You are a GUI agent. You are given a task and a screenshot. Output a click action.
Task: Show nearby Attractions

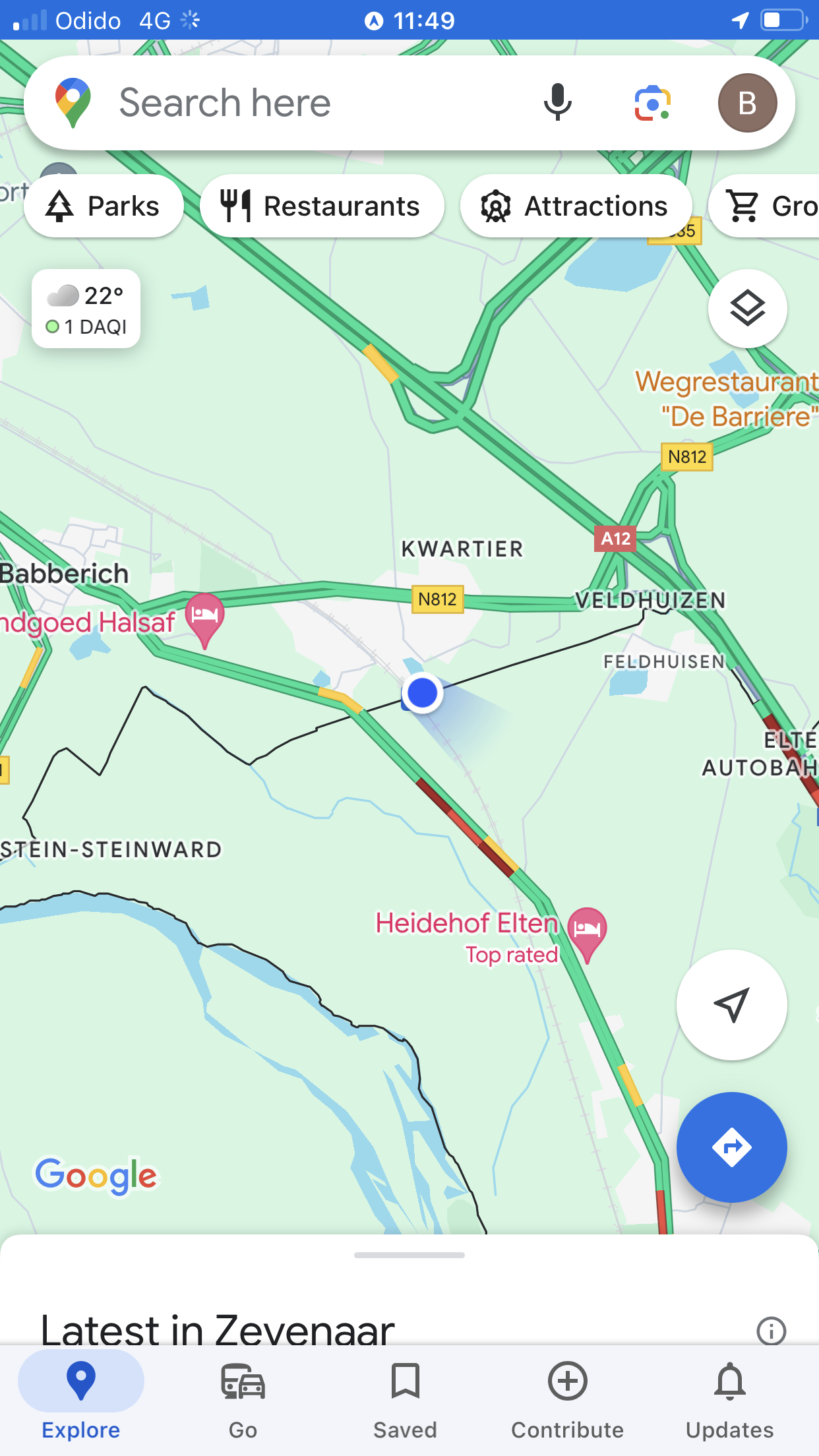click(x=576, y=206)
